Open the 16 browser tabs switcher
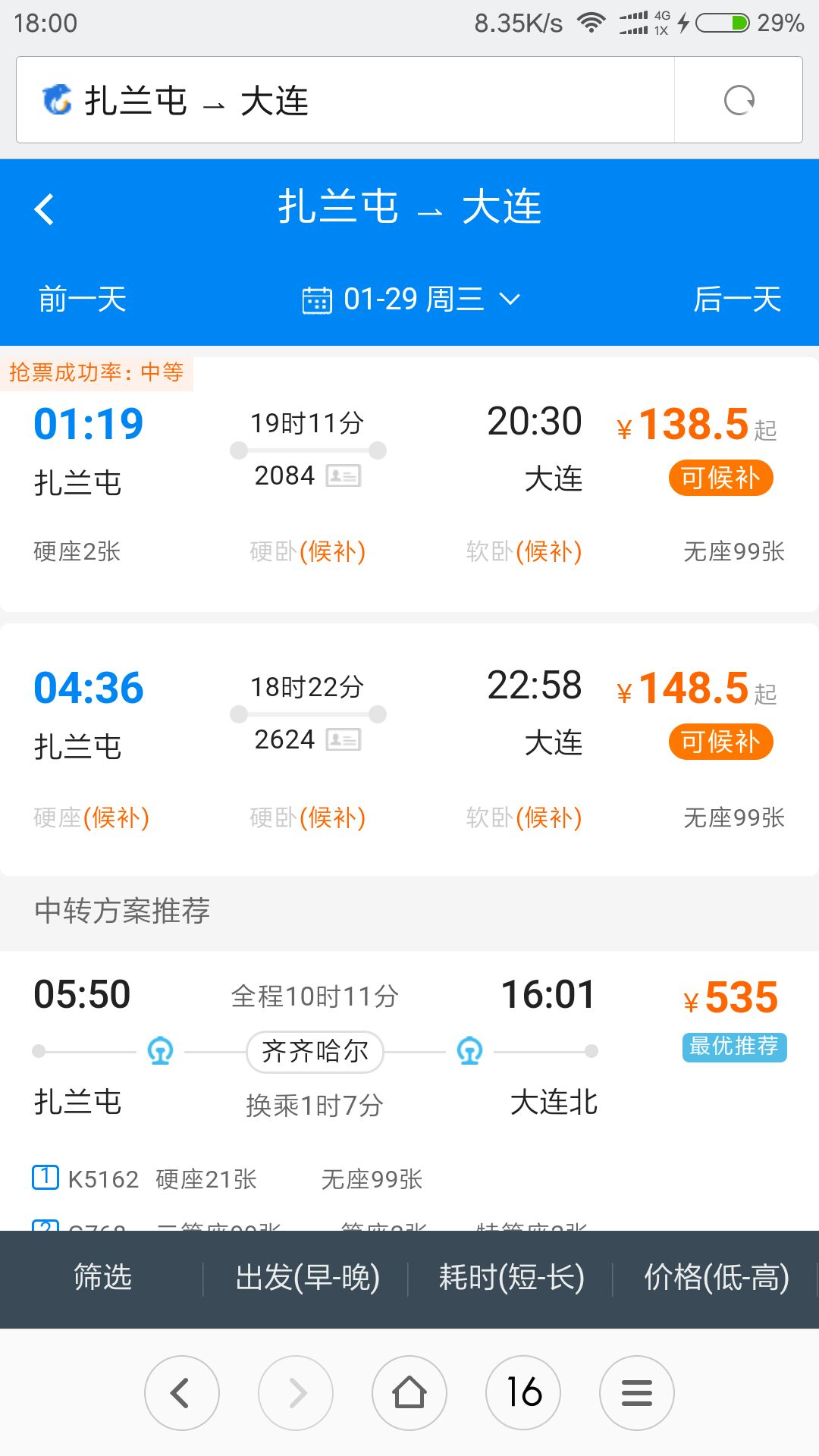The height and width of the screenshot is (1456, 819). [523, 1393]
